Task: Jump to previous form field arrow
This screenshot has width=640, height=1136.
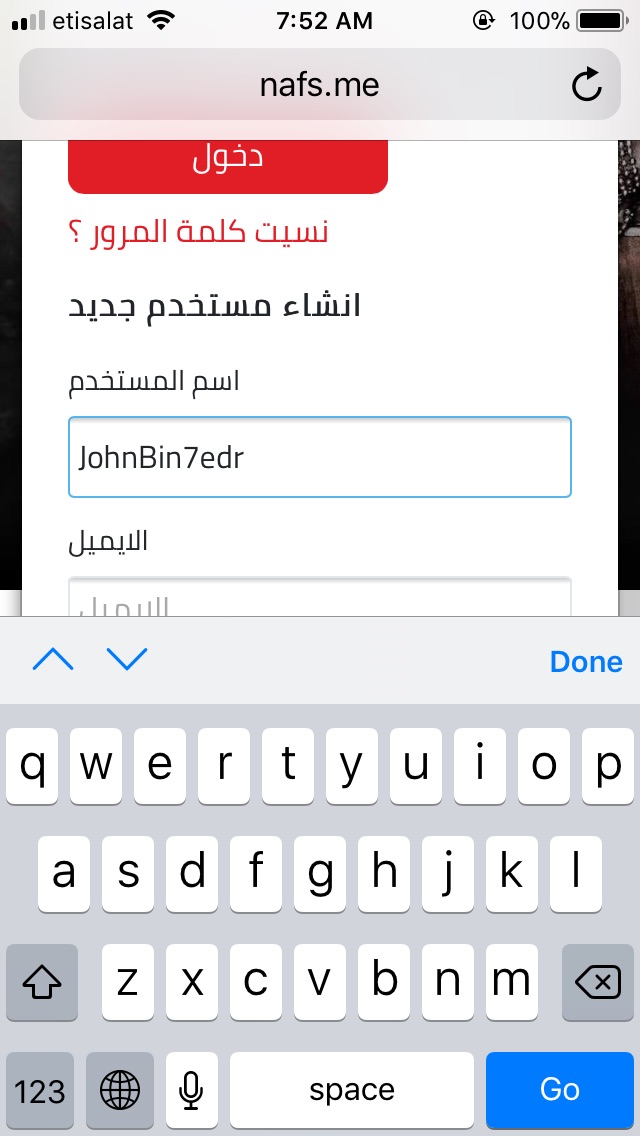Action: (x=53, y=659)
